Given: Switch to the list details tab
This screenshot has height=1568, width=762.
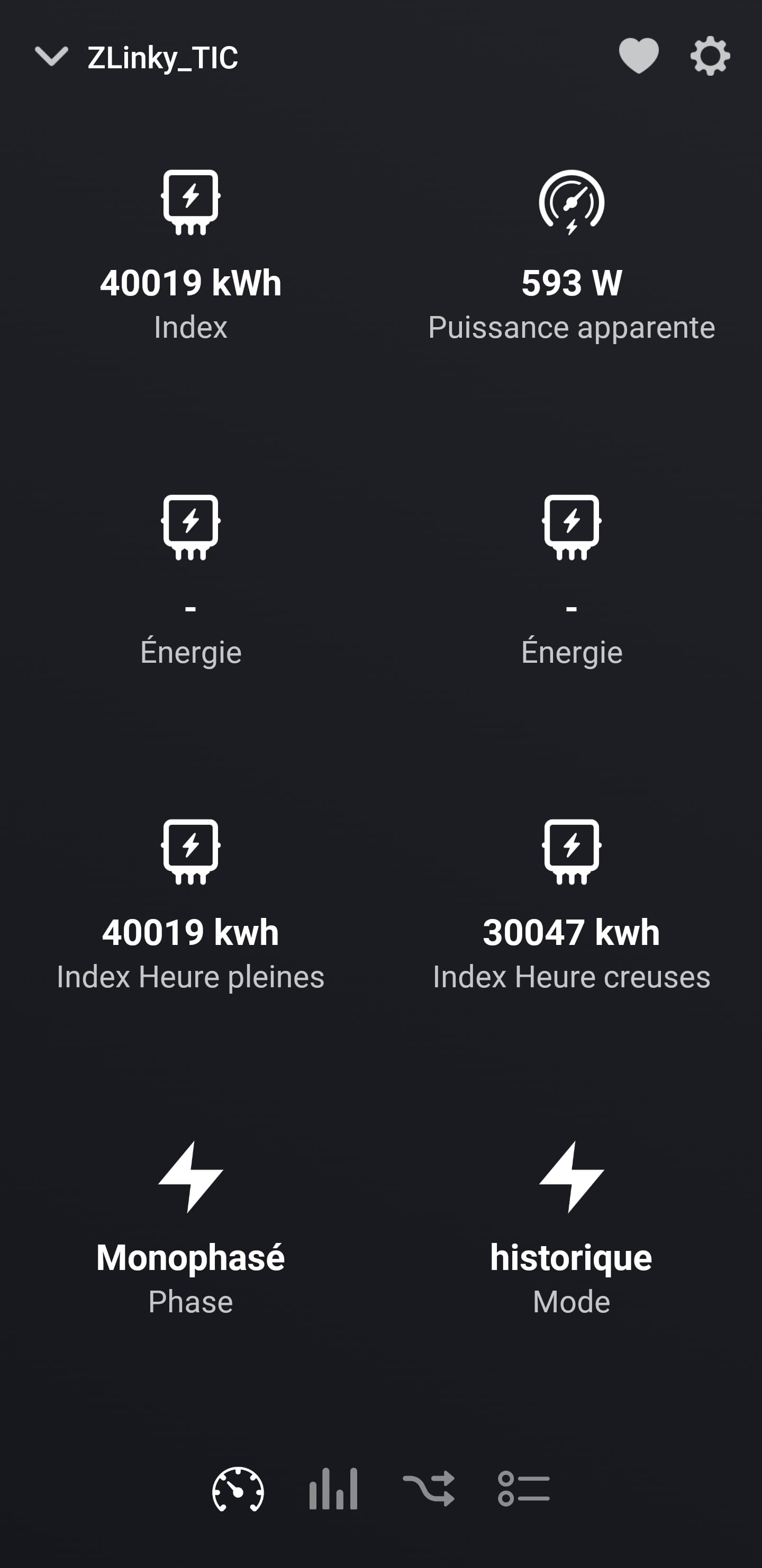Looking at the screenshot, I should (524, 1489).
